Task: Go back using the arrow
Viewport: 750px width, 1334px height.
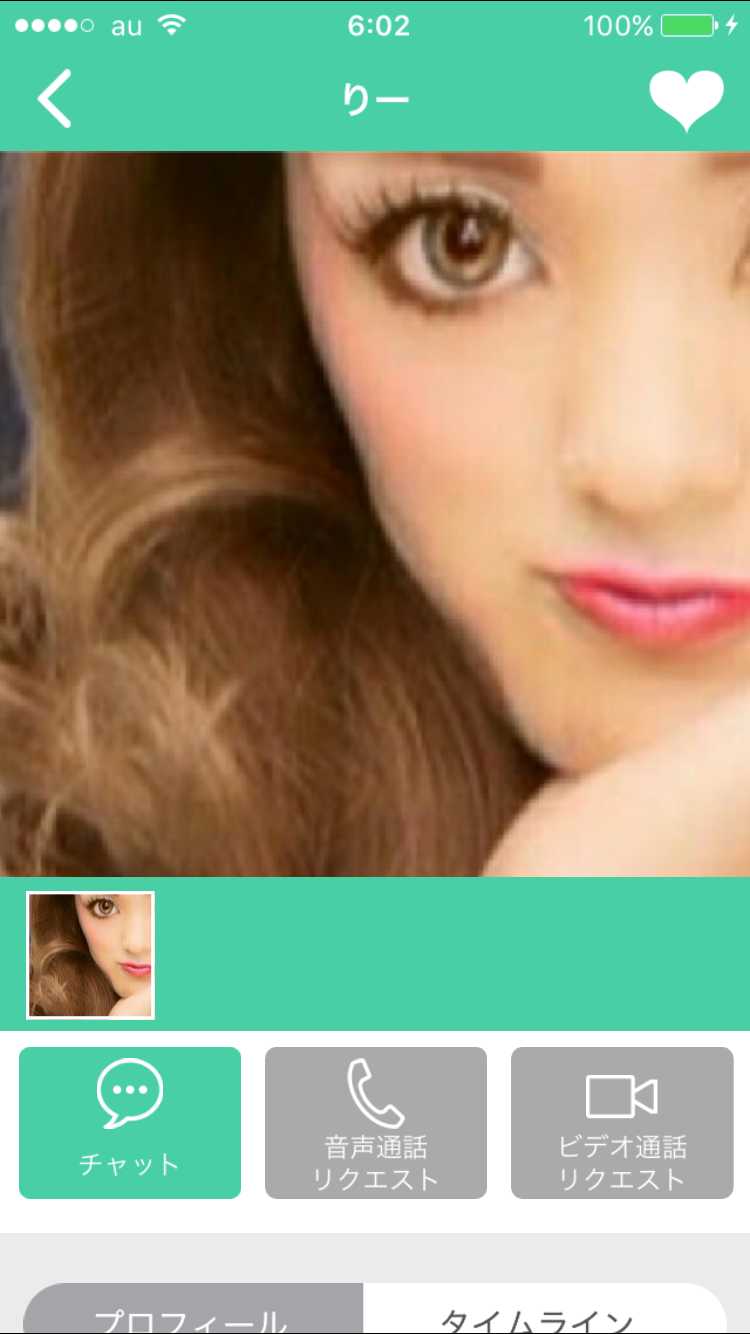Action: pyautogui.click(x=55, y=99)
